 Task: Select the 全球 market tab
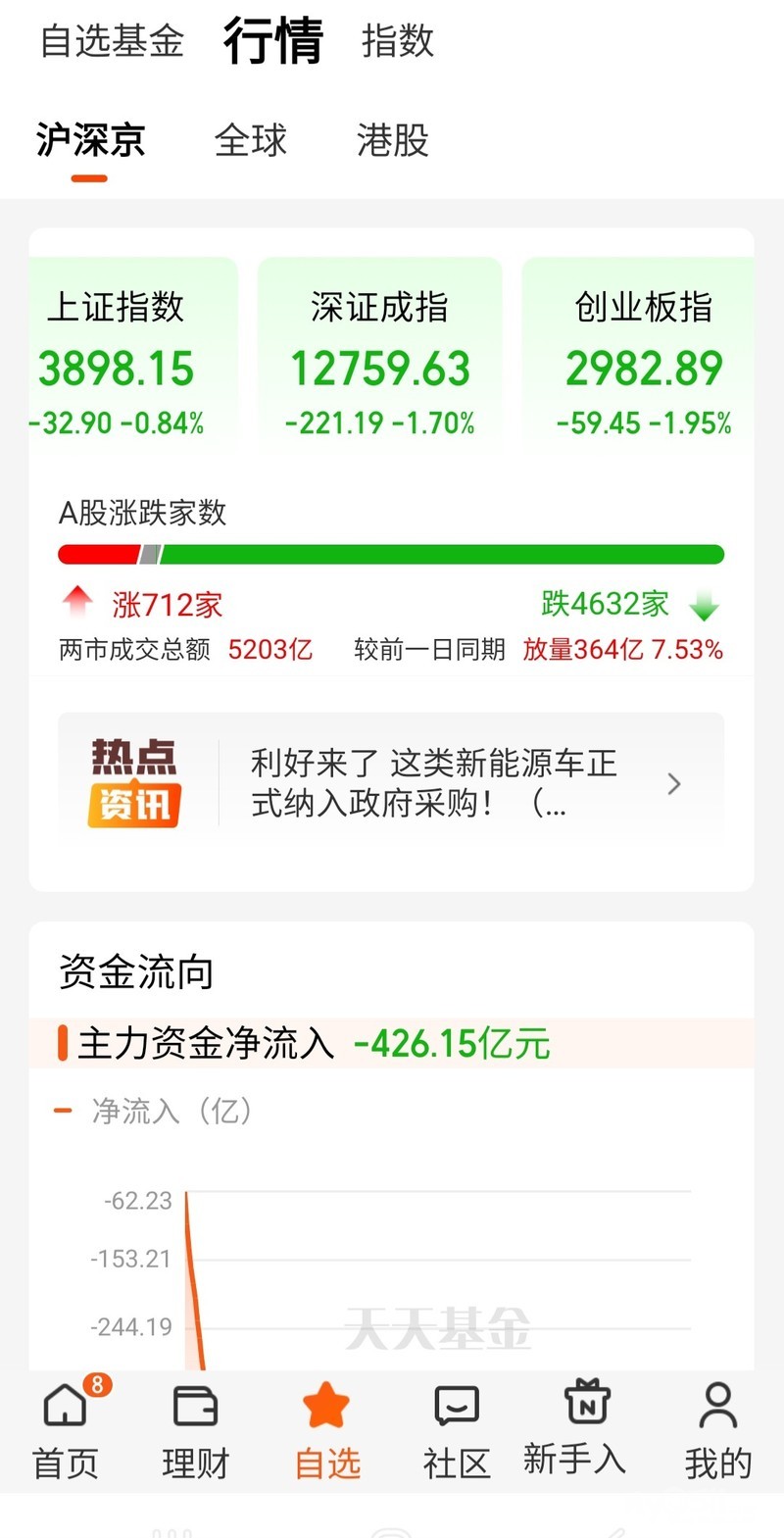click(x=251, y=140)
